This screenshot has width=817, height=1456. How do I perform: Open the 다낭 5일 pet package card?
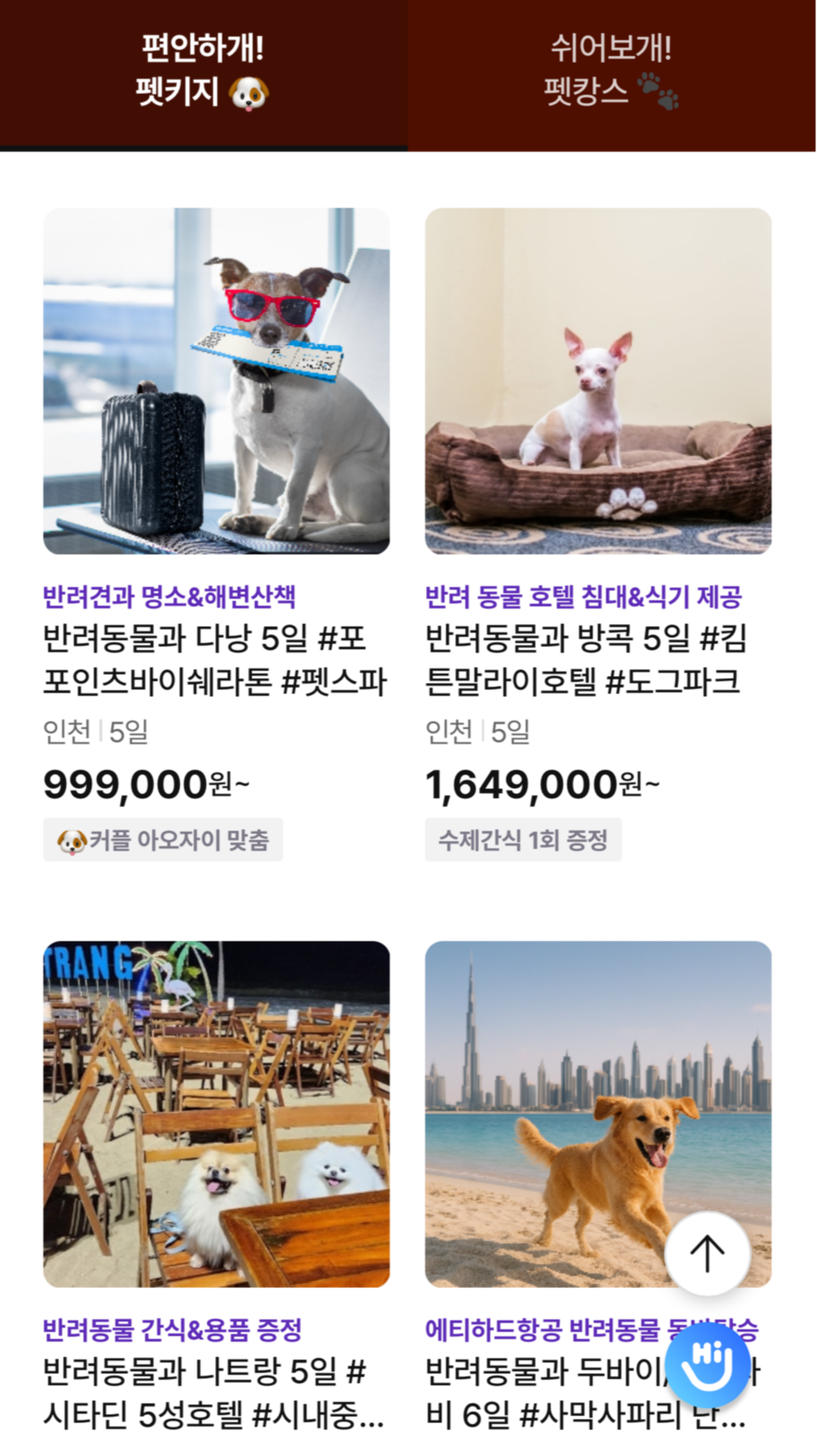(x=216, y=382)
